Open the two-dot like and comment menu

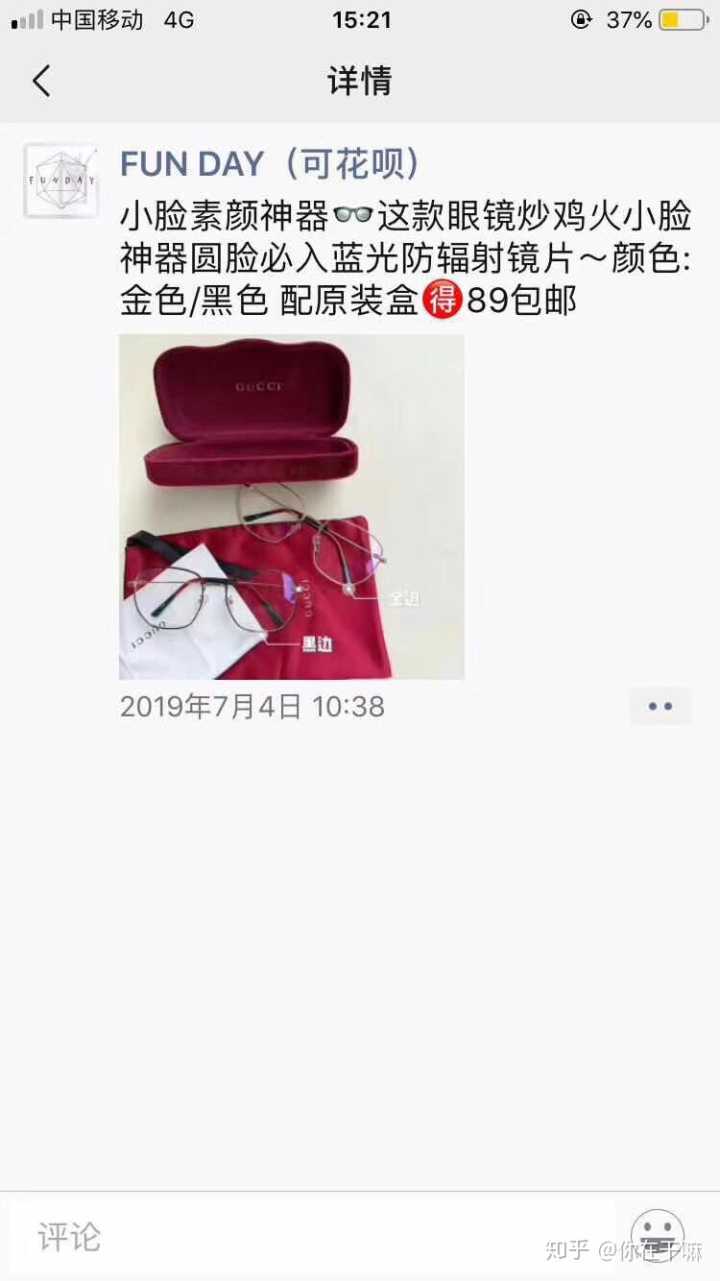coord(660,706)
